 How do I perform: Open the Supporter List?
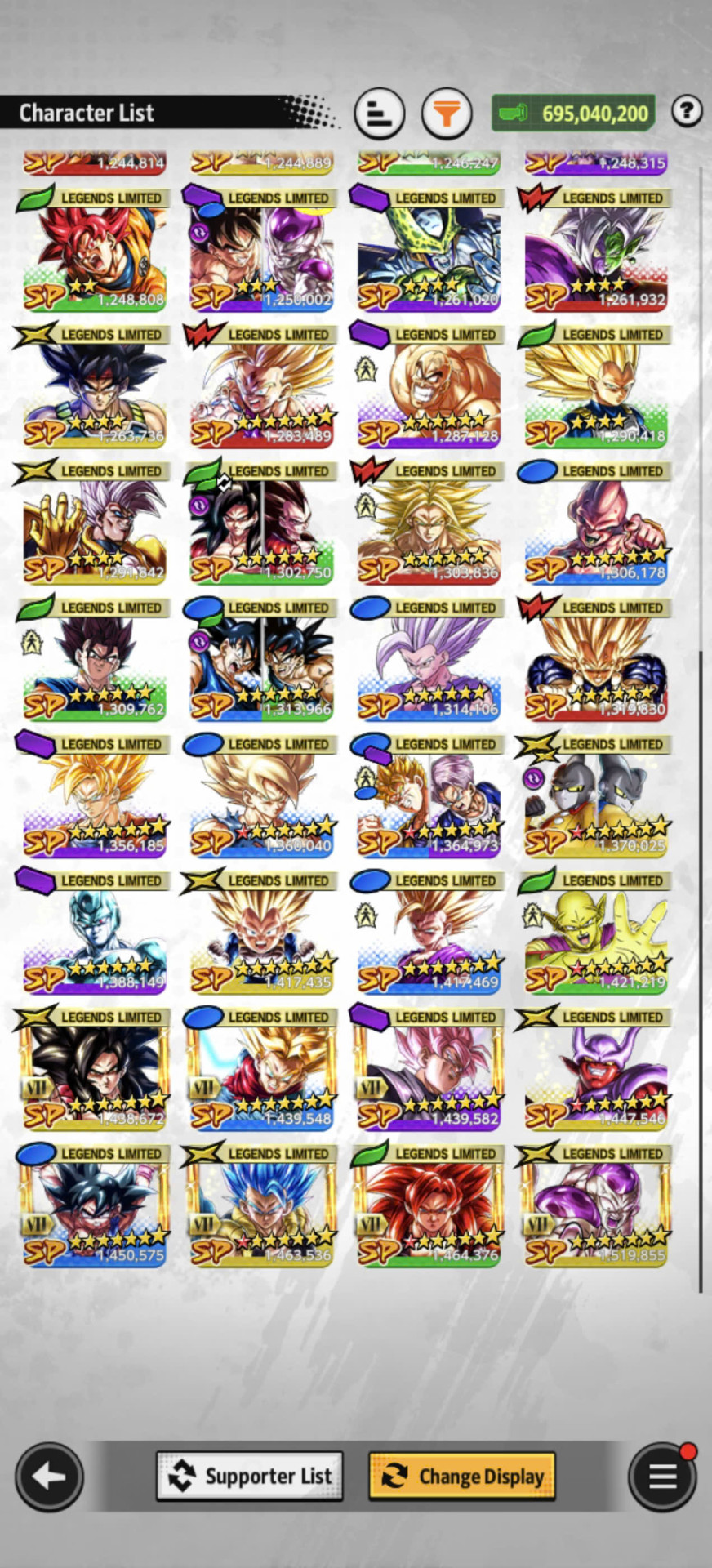(x=250, y=1476)
